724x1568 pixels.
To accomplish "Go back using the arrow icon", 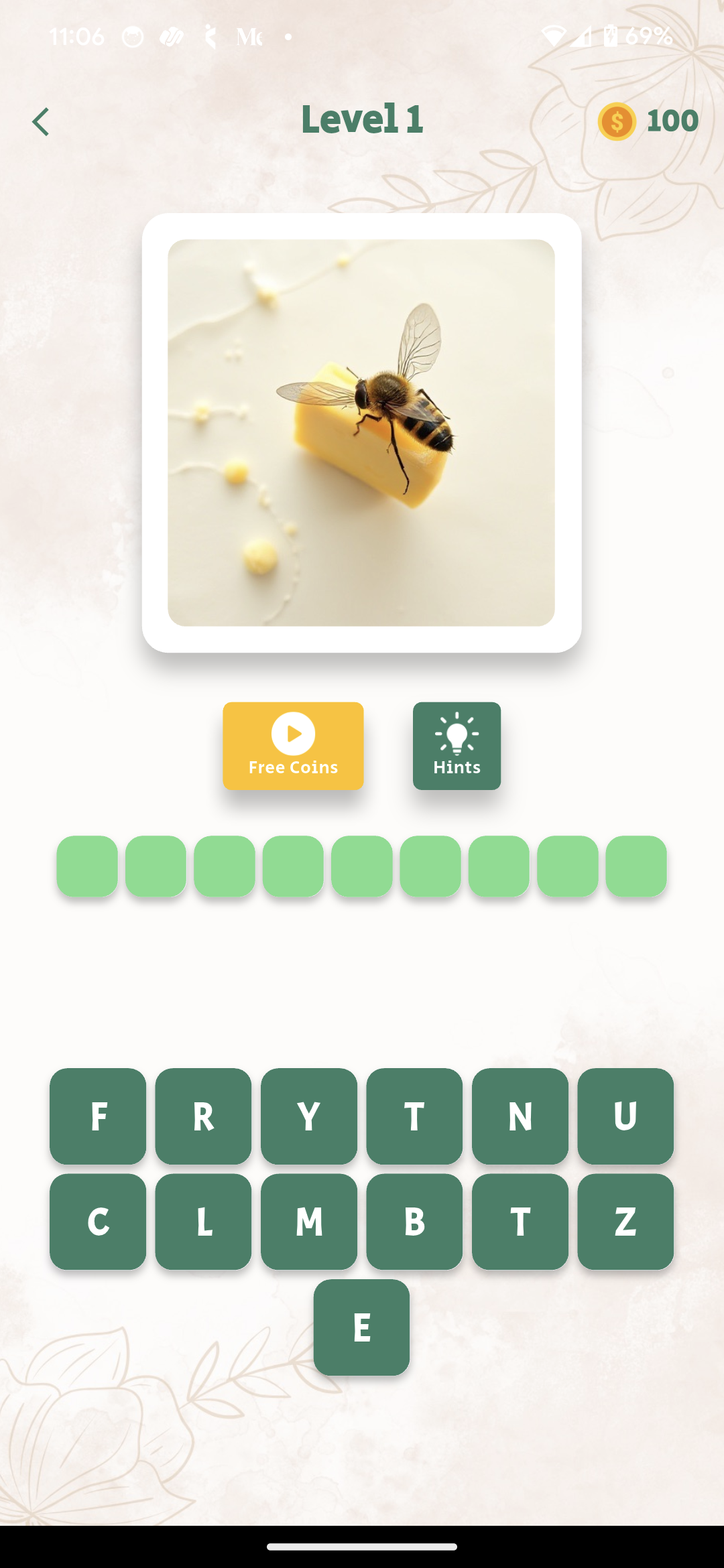I will [x=41, y=122].
